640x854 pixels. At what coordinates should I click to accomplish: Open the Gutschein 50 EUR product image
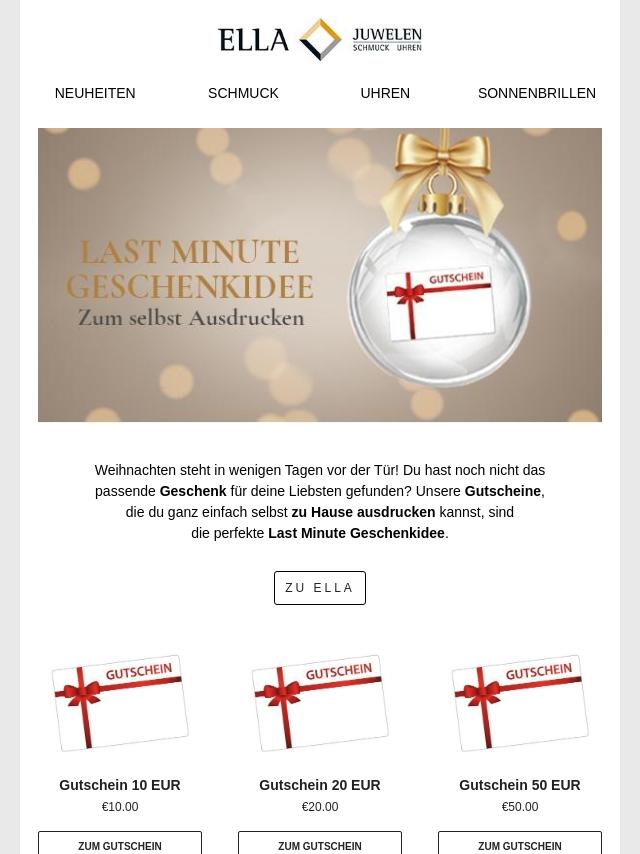pos(520,703)
